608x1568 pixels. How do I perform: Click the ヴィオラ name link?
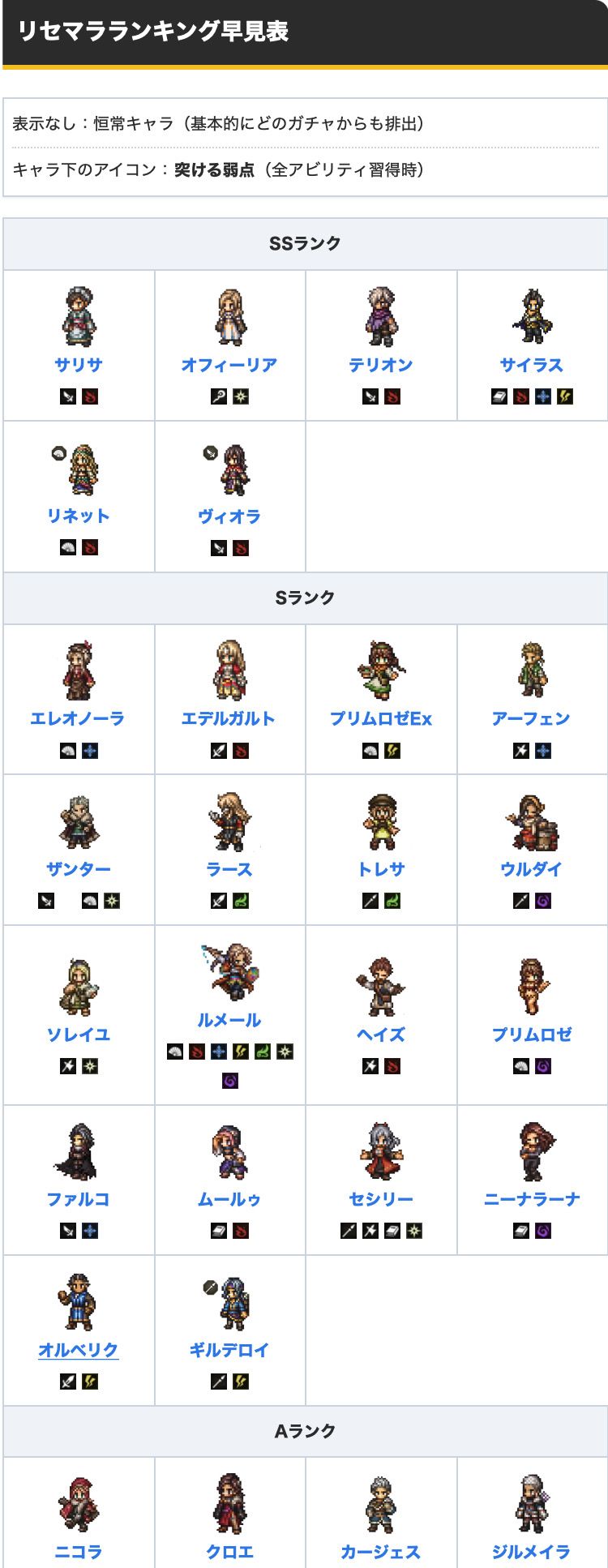(x=229, y=516)
